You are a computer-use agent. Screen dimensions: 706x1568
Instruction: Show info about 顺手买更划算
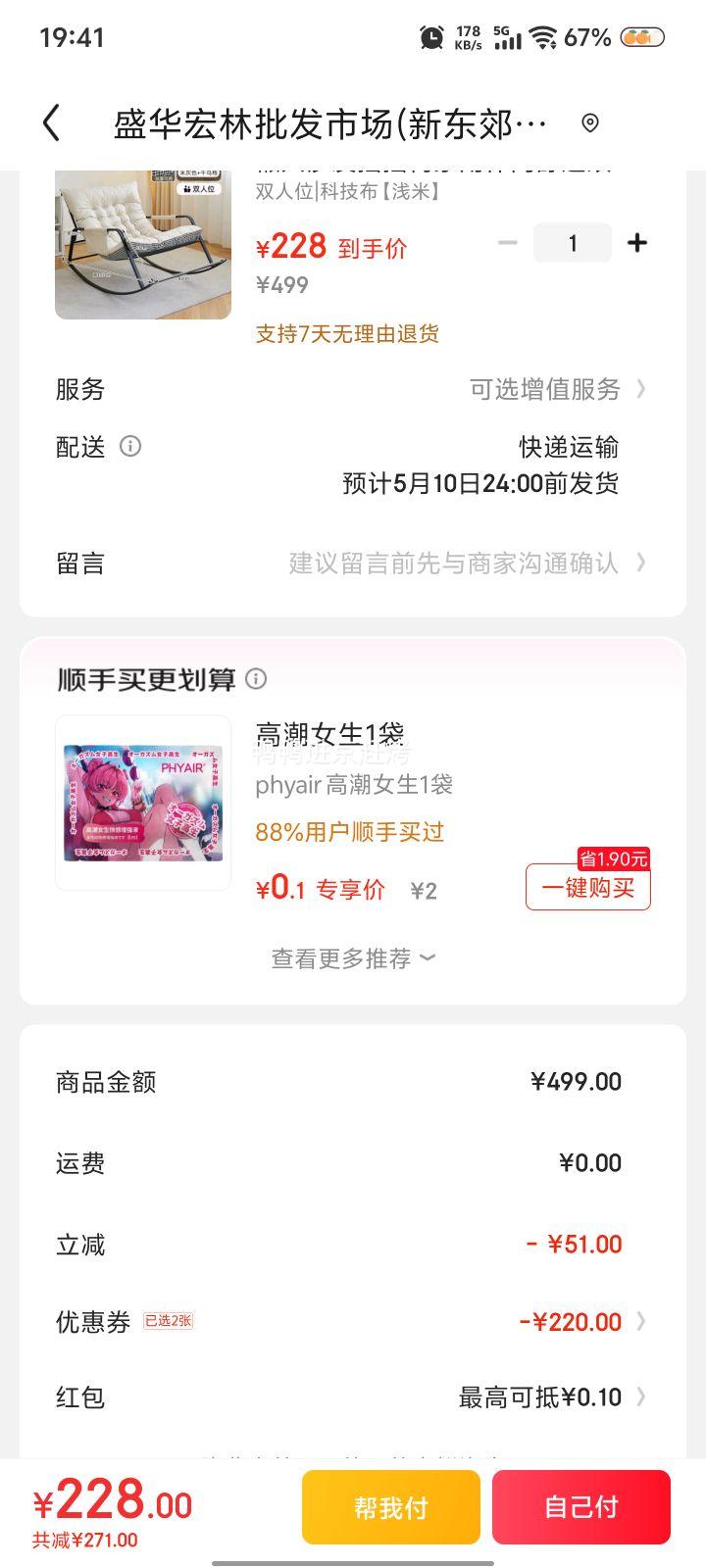pos(256,678)
